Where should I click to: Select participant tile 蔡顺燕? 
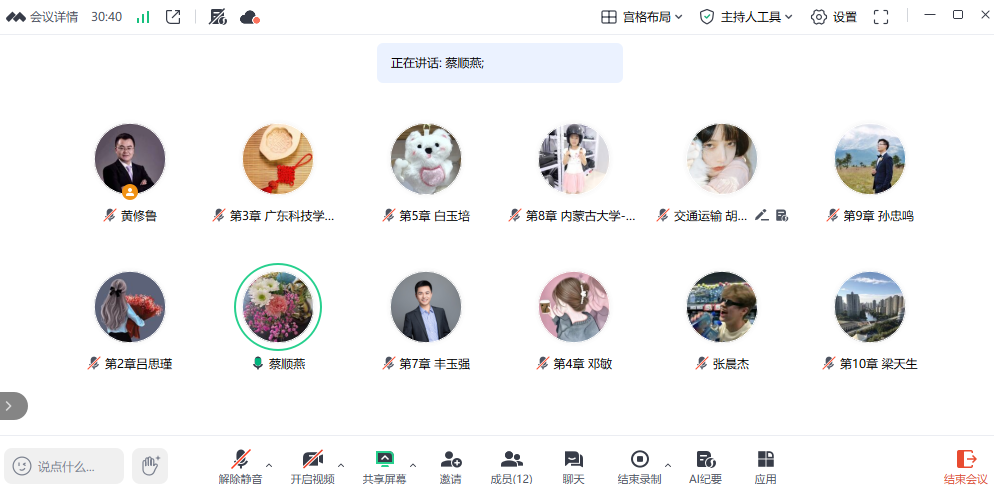pos(278,308)
